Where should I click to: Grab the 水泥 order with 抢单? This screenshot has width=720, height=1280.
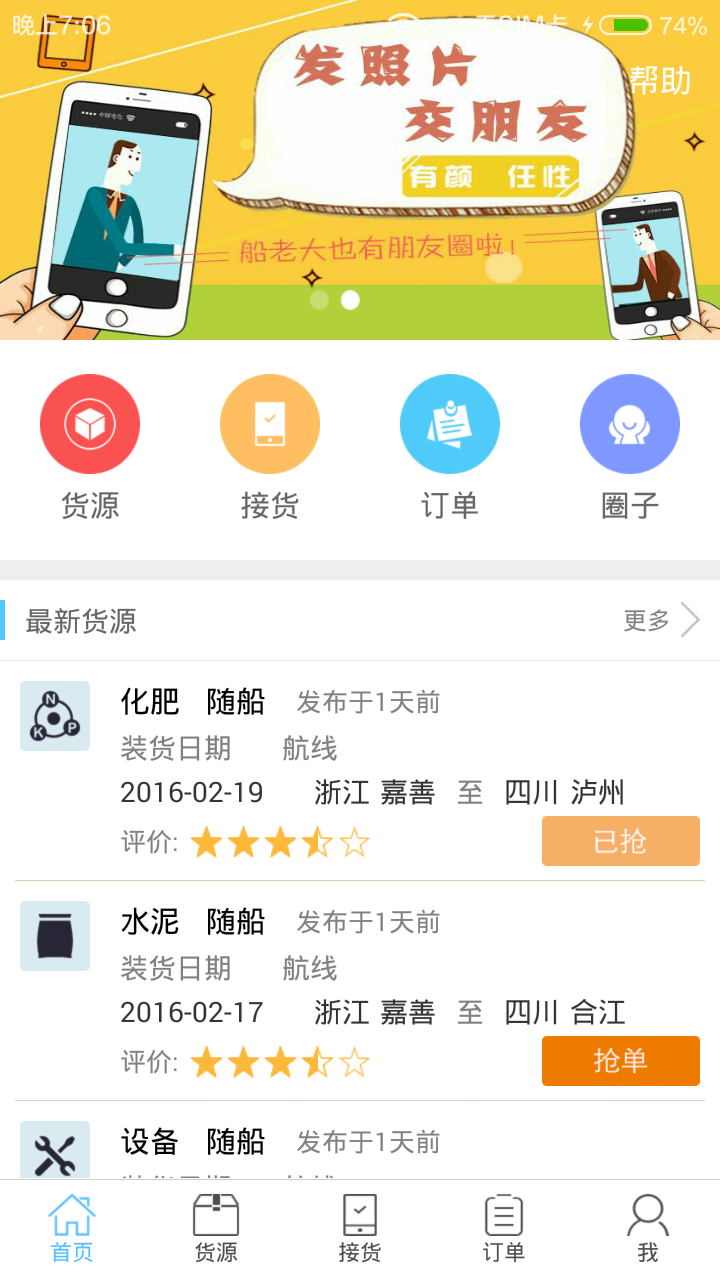[620, 1061]
